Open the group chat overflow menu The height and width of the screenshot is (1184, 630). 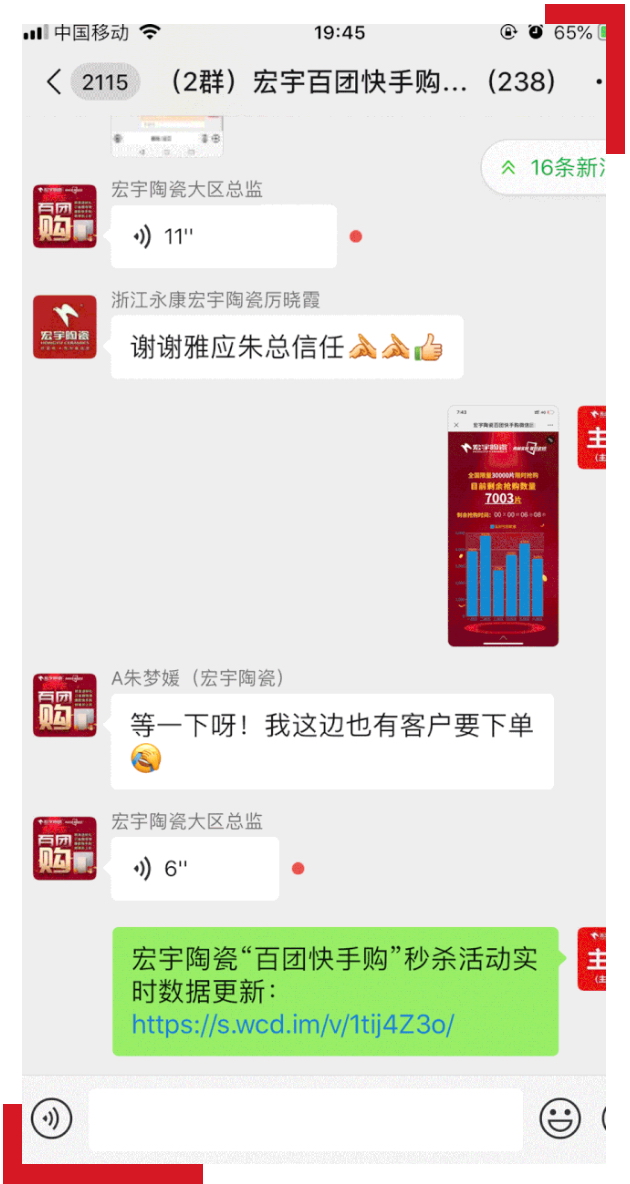click(599, 82)
